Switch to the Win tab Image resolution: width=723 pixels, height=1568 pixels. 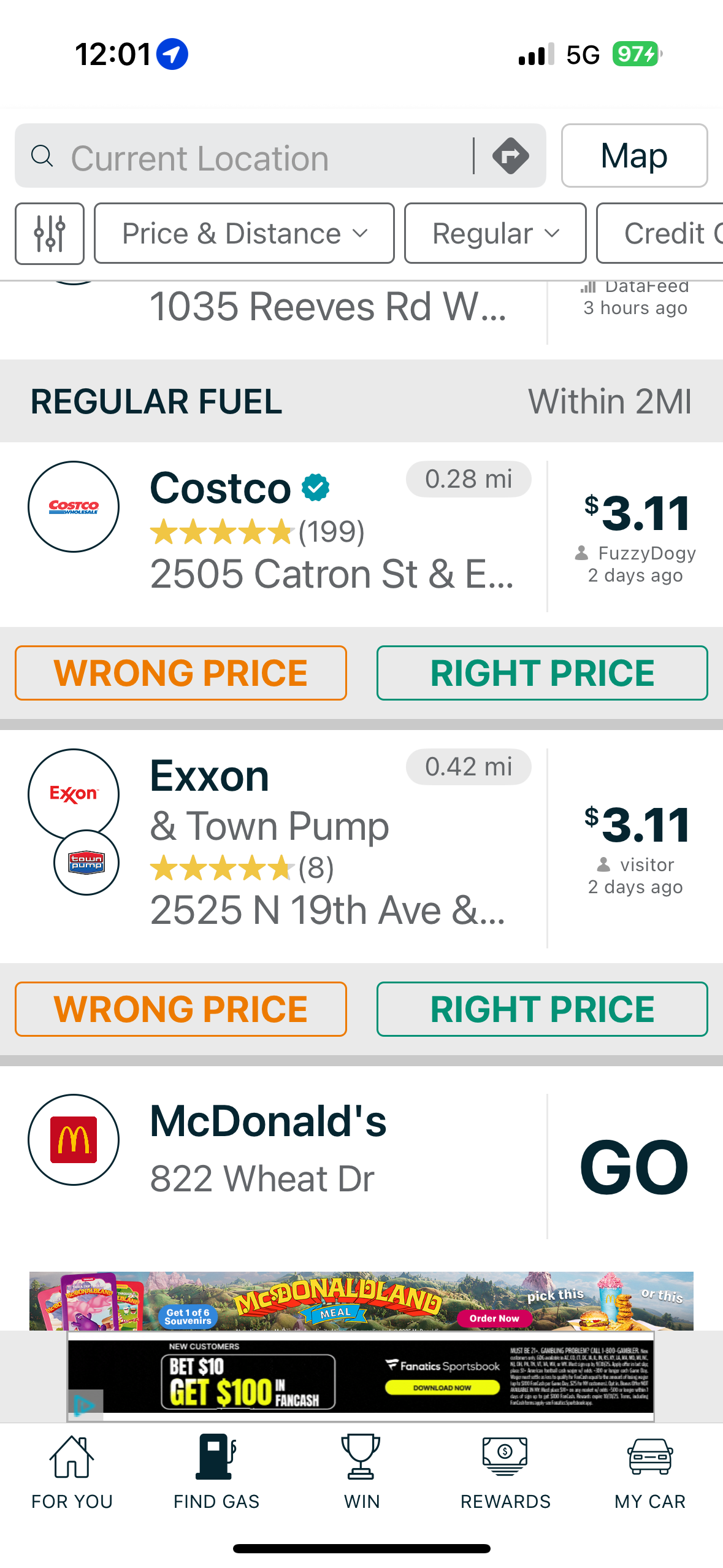361,1472
